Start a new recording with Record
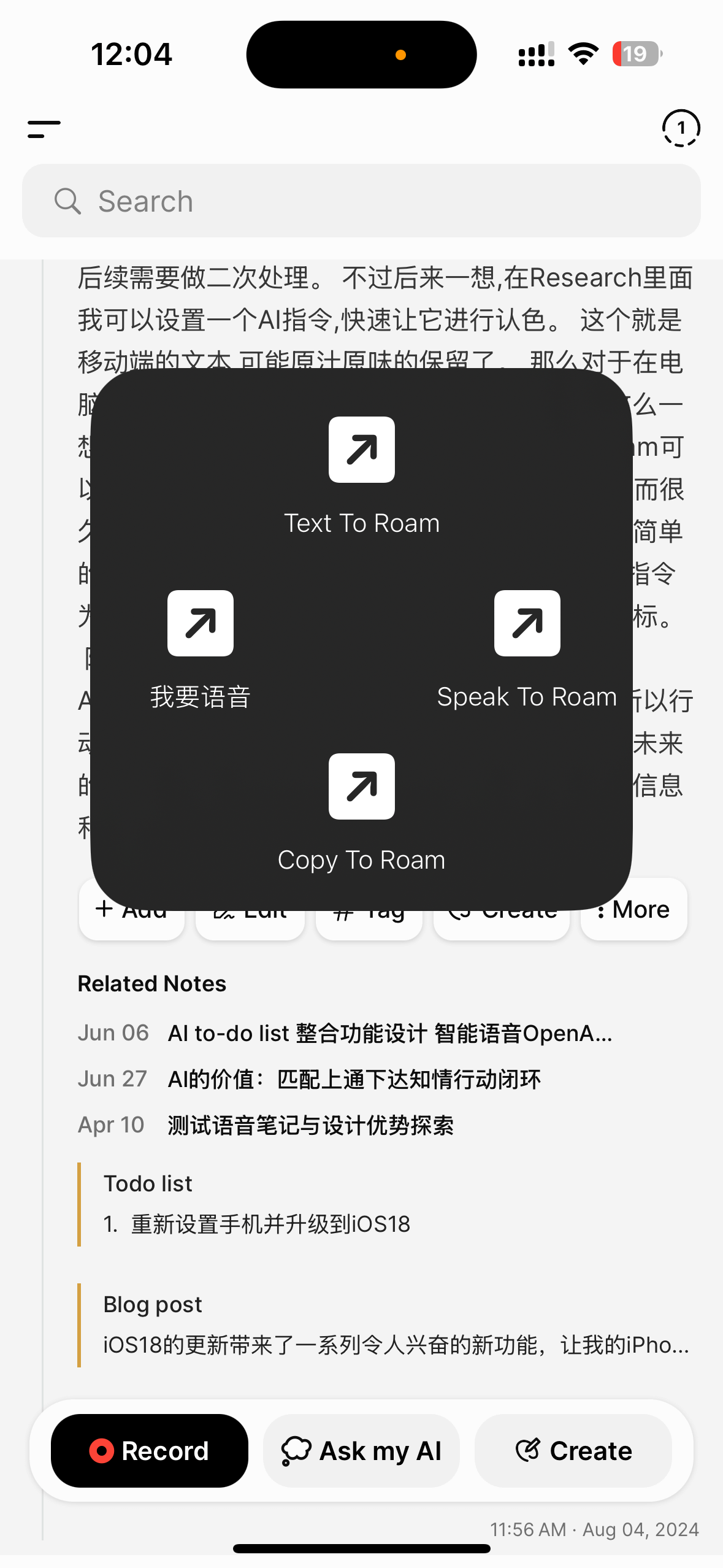 [x=150, y=1451]
